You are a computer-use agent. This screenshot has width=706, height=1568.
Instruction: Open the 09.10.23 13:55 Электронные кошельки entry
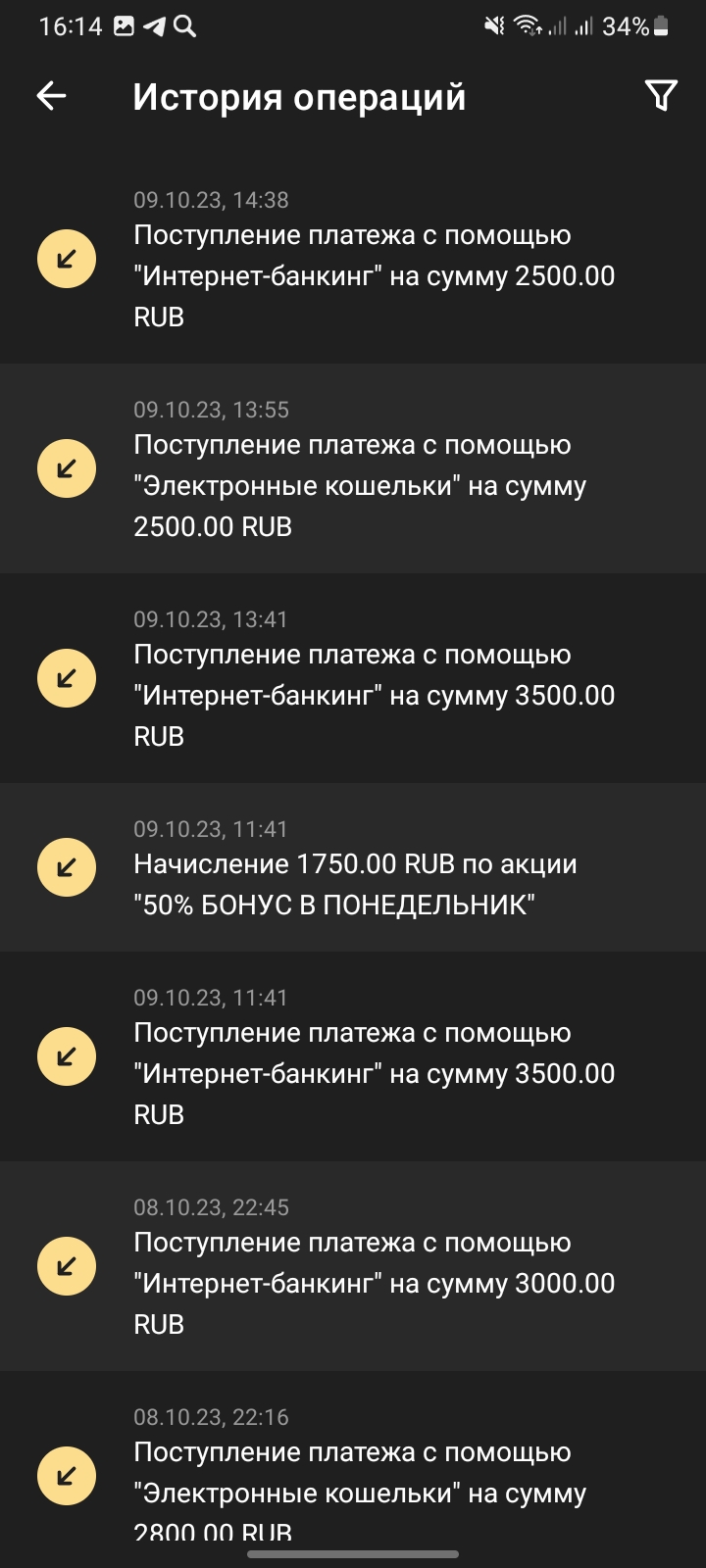tap(353, 469)
